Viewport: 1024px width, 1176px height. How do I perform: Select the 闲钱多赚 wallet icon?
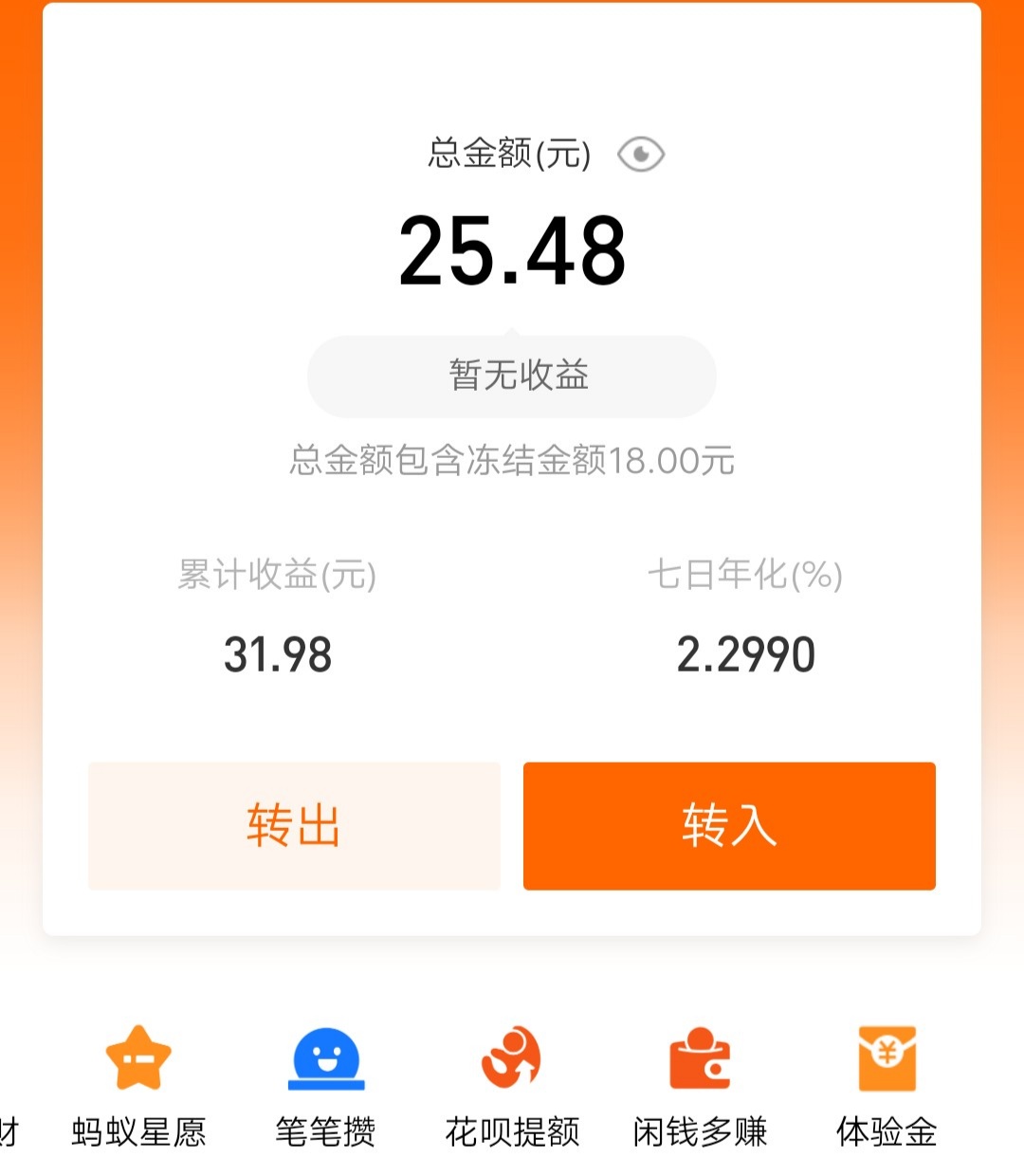pyautogui.click(x=700, y=1057)
